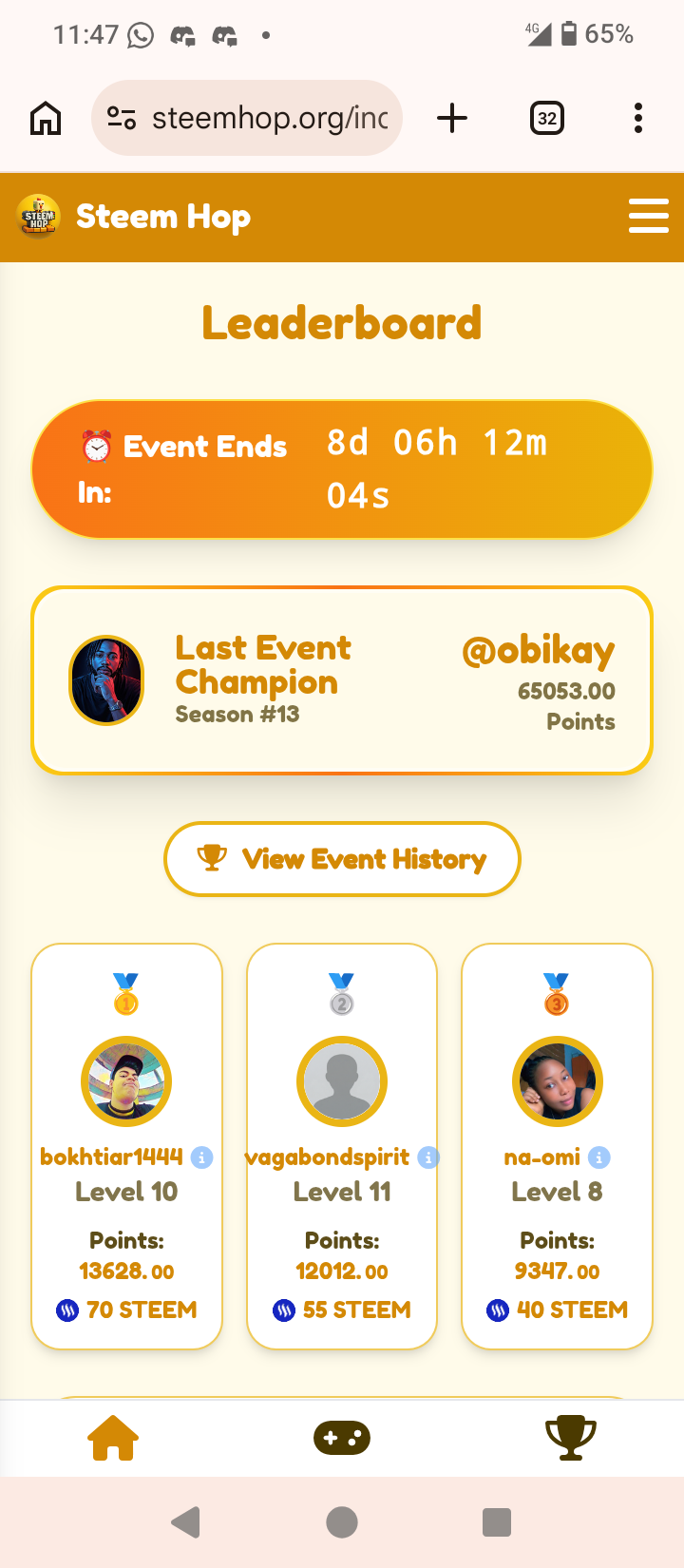Viewport: 684px width, 1568px height.
Task: Open the browser's home page button
Action: coord(46,119)
